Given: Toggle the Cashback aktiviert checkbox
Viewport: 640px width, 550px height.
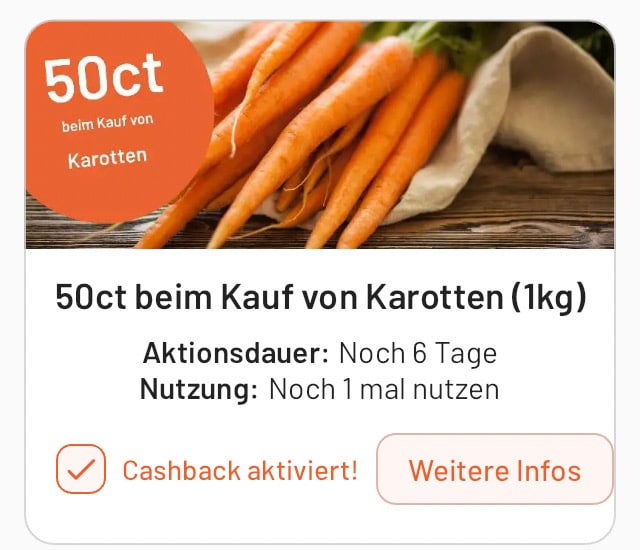Looking at the screenshot, I should (81, 469).
